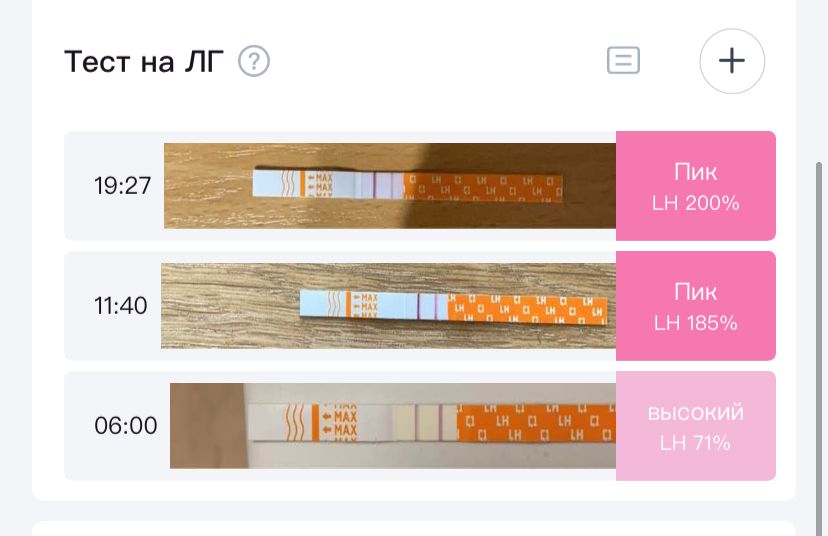Image resolution: width=828 pixels, height=536 pixels.
Task: Open the LH test list view
Action: 623,61
